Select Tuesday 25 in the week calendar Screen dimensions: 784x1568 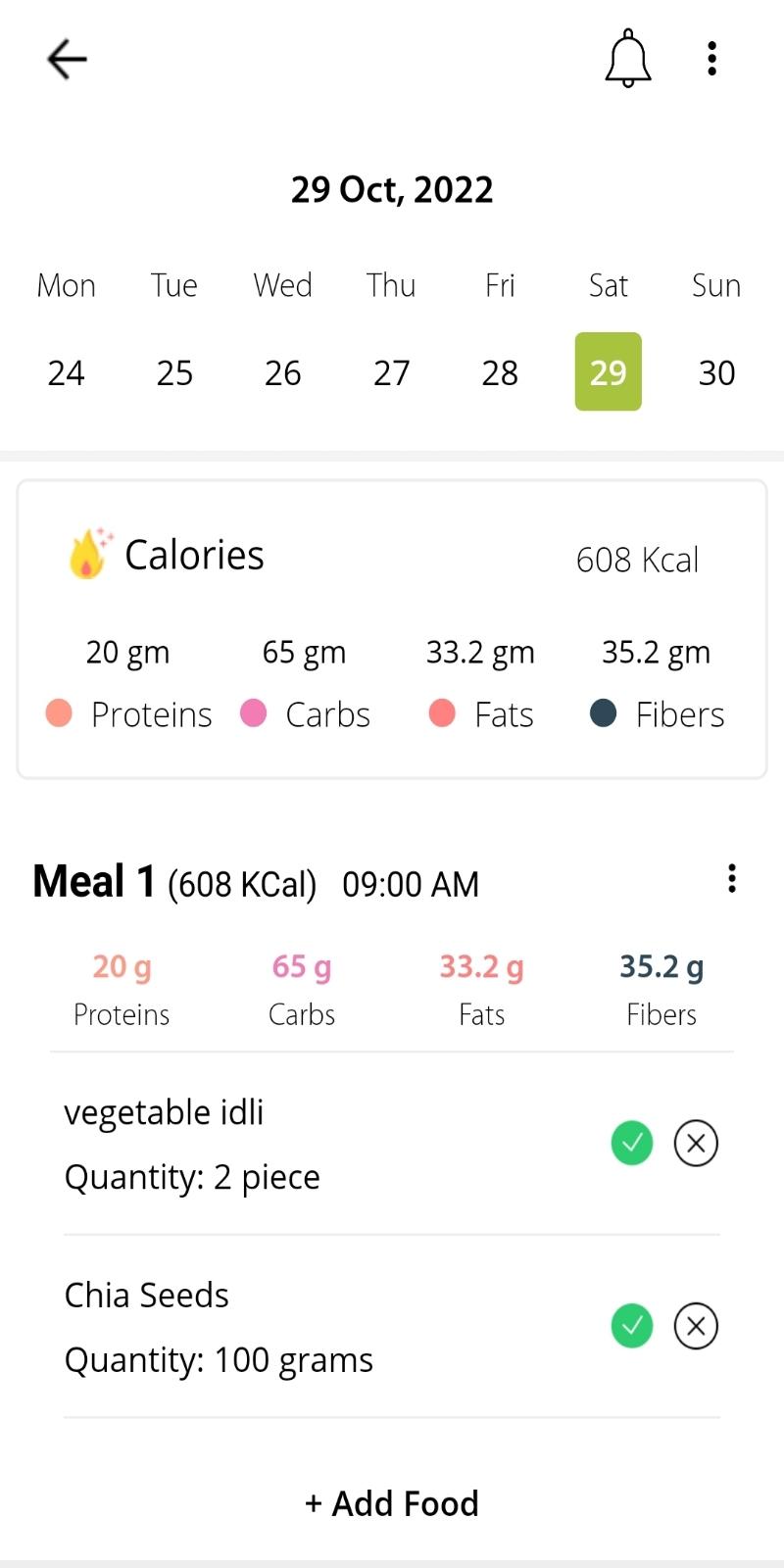point(174,372)
